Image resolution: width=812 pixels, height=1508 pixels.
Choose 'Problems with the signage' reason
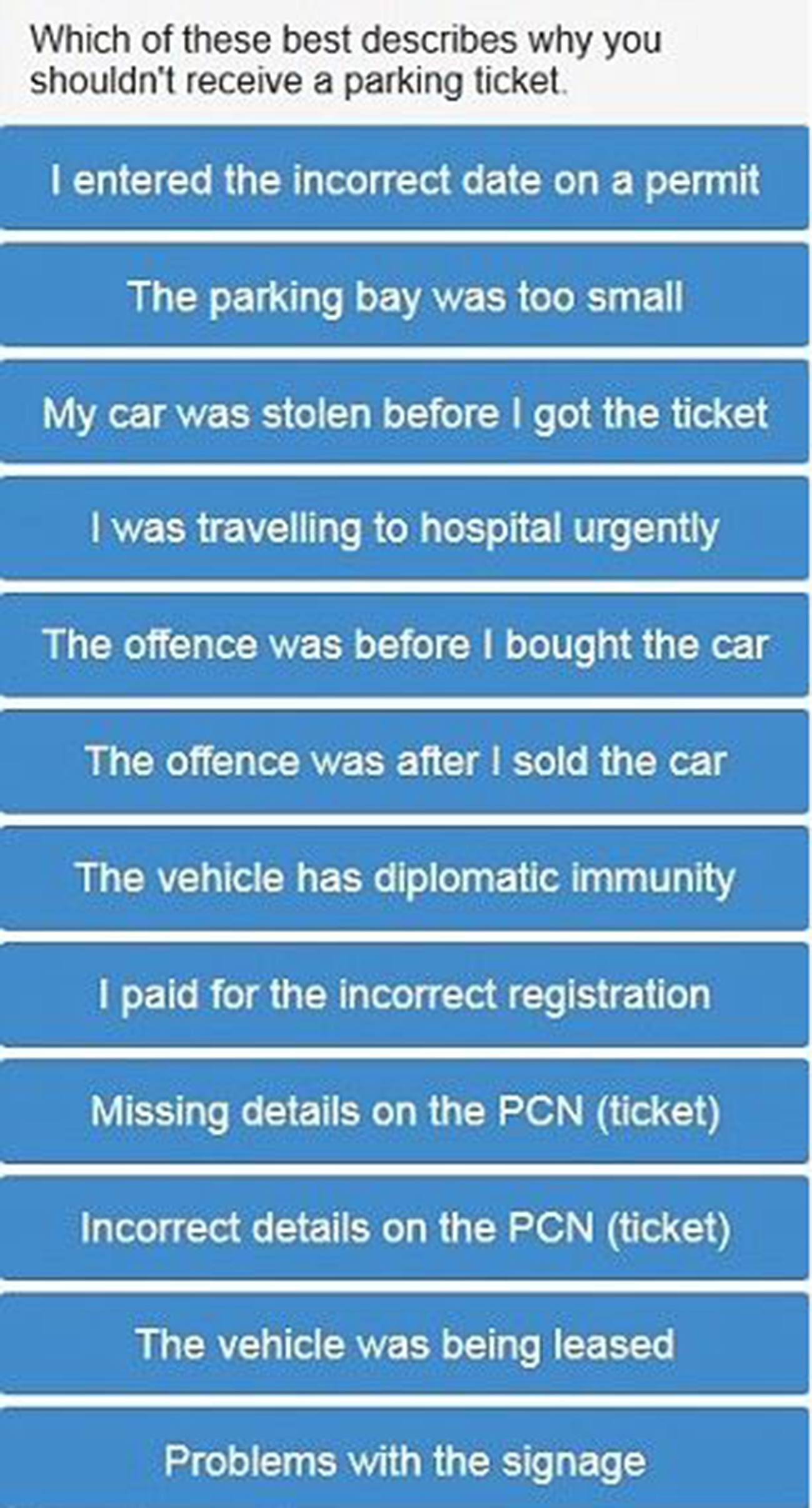click(405, 1461)
